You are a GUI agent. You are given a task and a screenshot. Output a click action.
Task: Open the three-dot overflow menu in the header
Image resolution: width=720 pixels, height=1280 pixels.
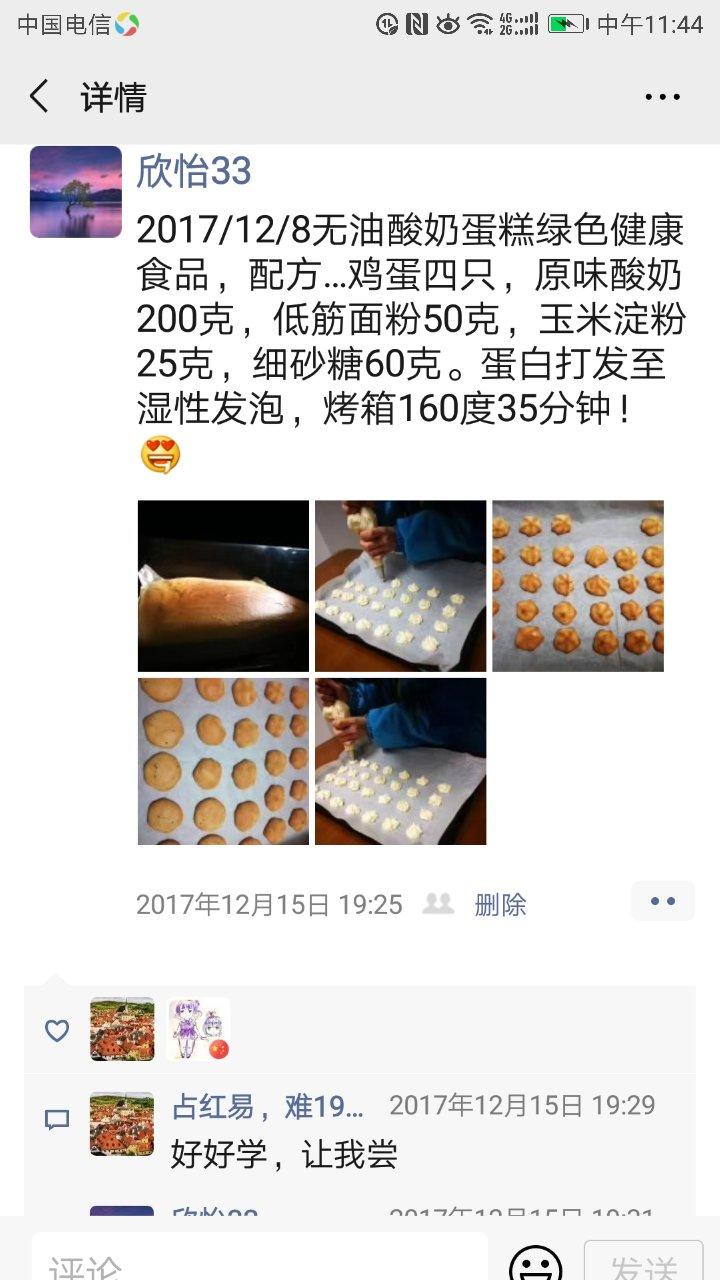tap(662, 97)
